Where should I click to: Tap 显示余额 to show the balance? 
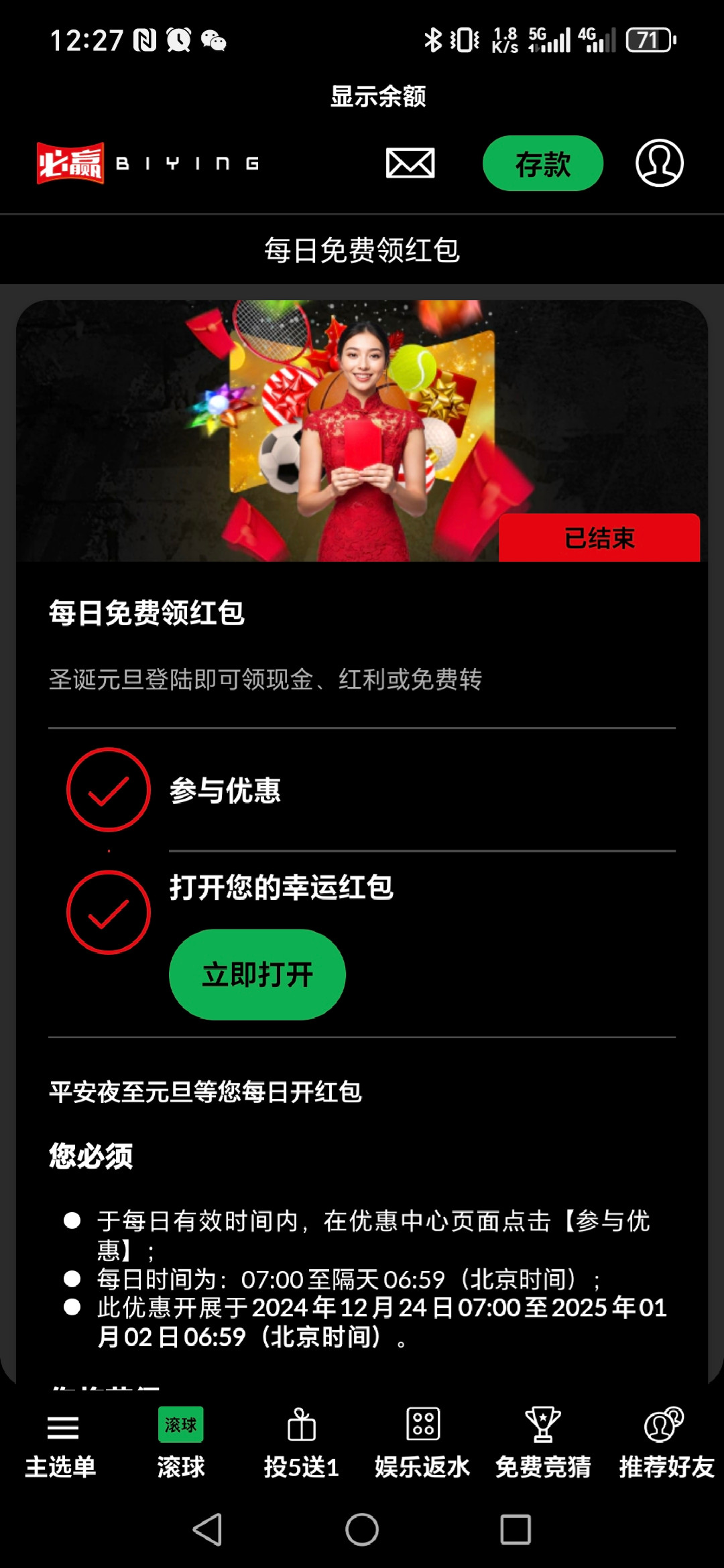pyautogui.click(x=377, y=96)
